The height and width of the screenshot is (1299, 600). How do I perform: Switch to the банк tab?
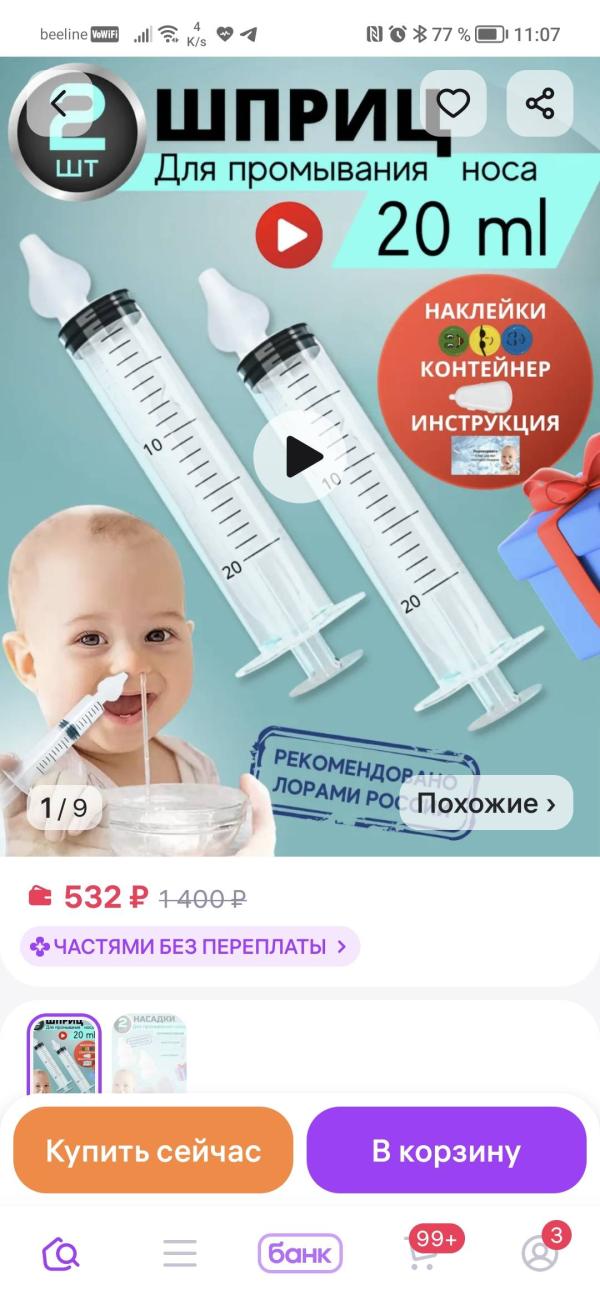300,1253
